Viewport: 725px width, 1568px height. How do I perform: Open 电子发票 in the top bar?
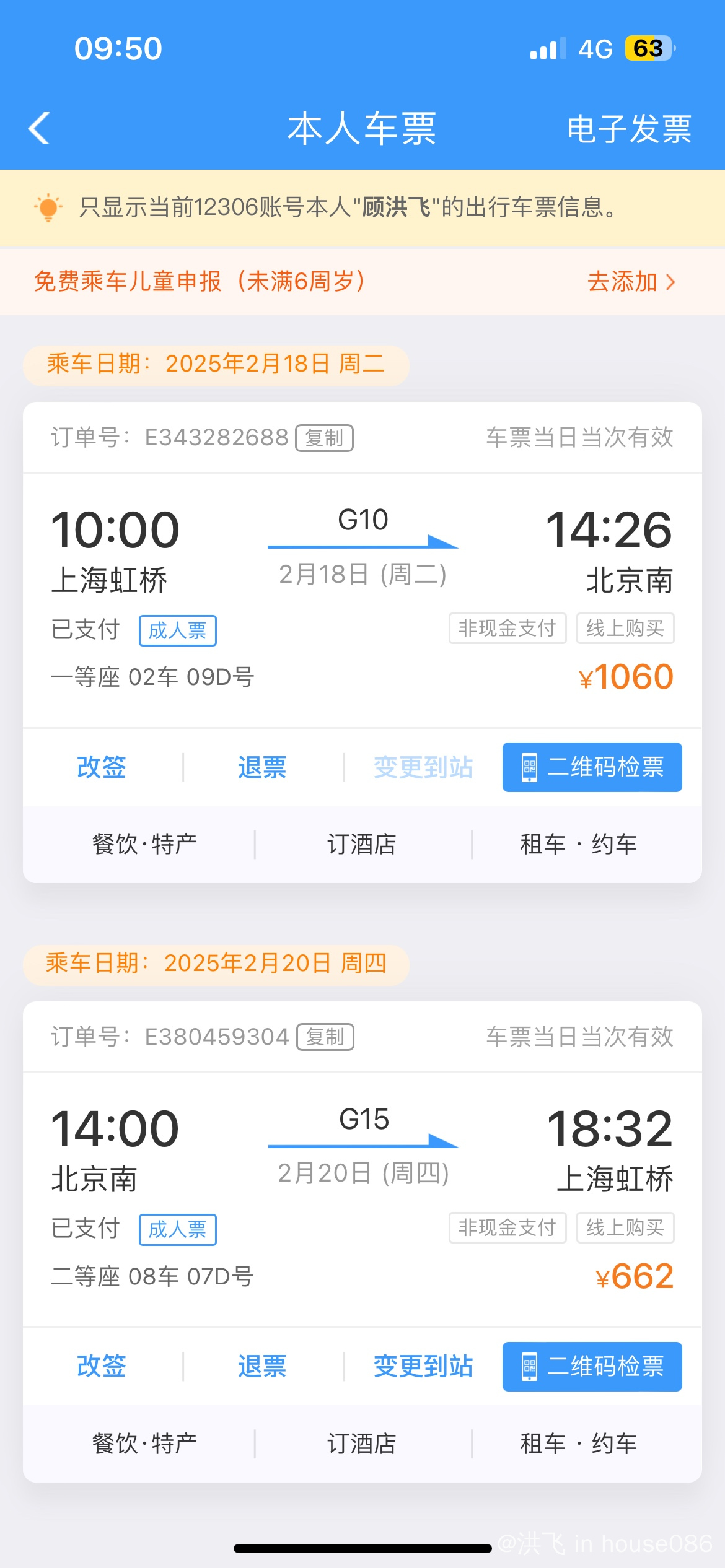(x=629, y=129)
